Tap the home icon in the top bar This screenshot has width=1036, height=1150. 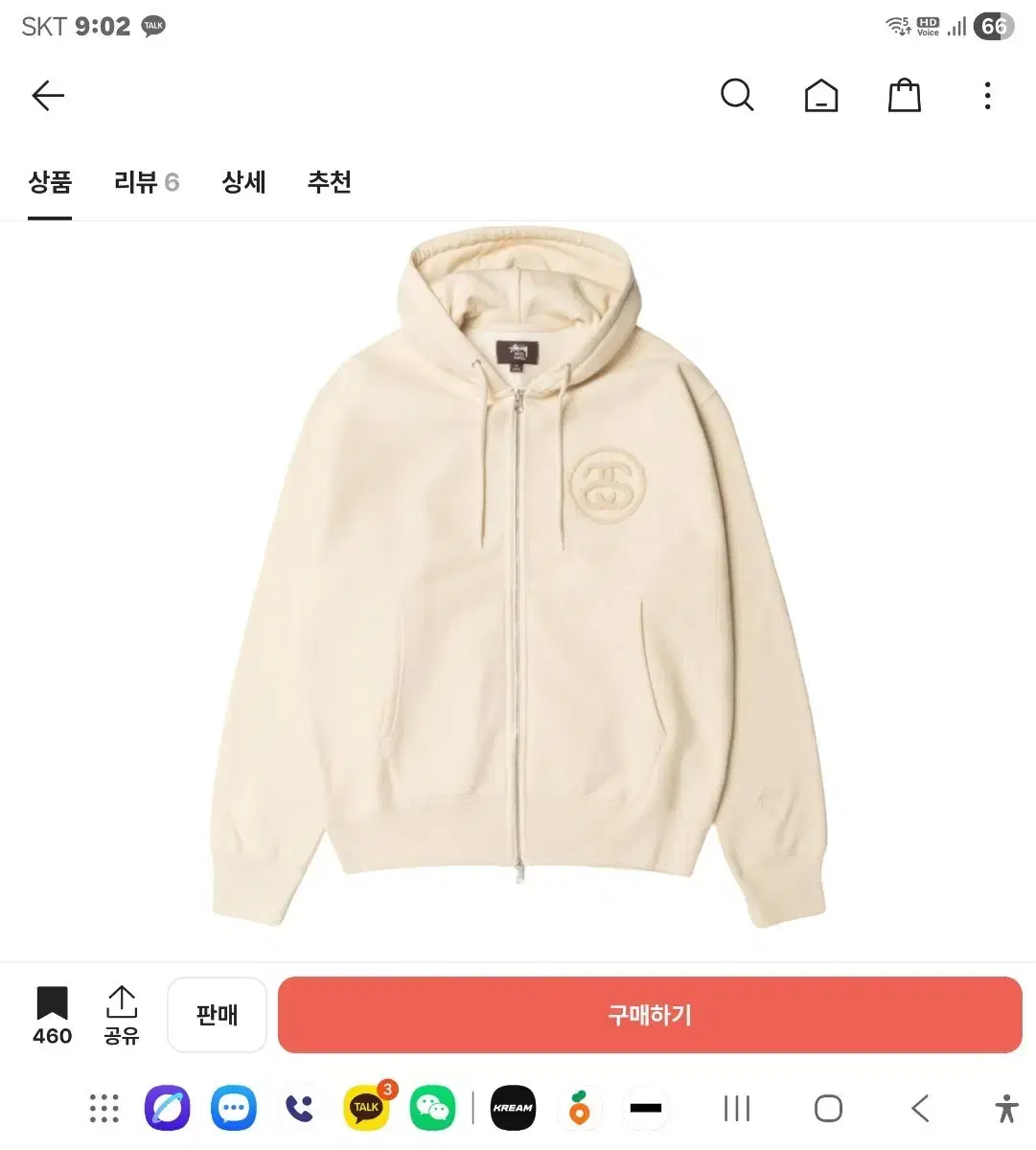(820, 95)
